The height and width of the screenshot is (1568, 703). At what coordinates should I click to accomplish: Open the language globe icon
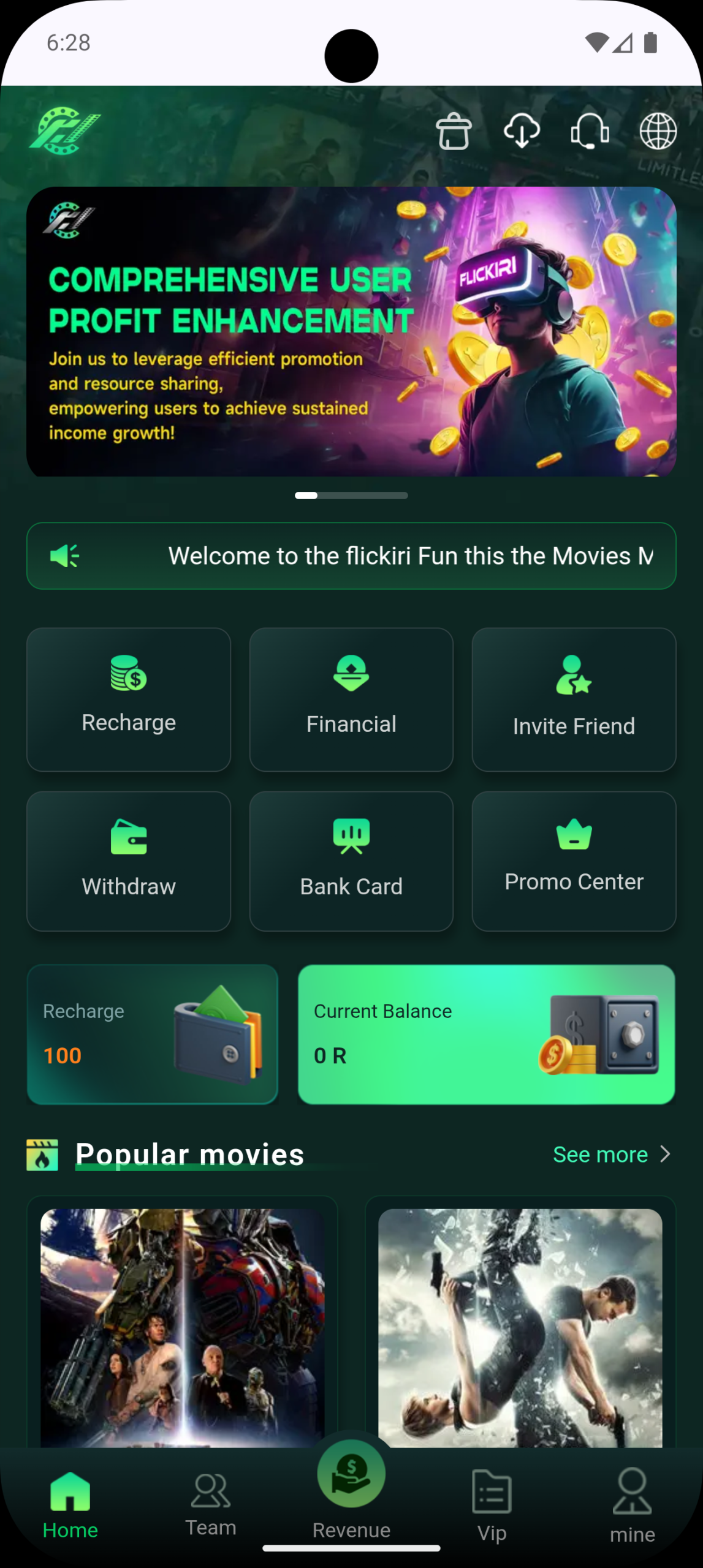(658, 131)
